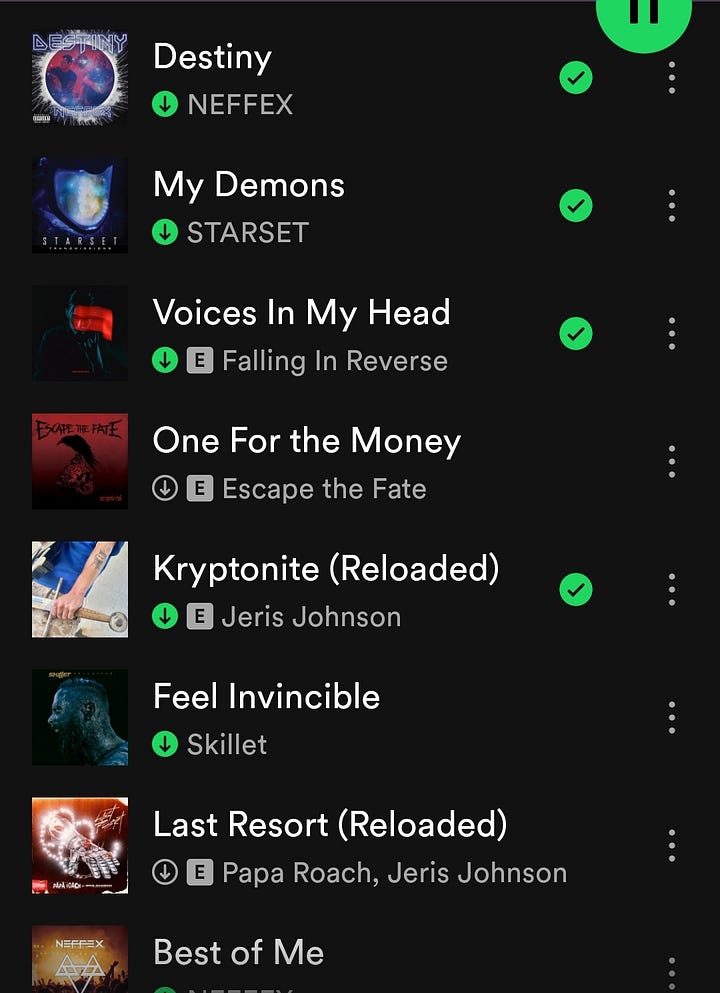Play One For the Money
The image size is (720, 993).
click(x=306, y=441)
